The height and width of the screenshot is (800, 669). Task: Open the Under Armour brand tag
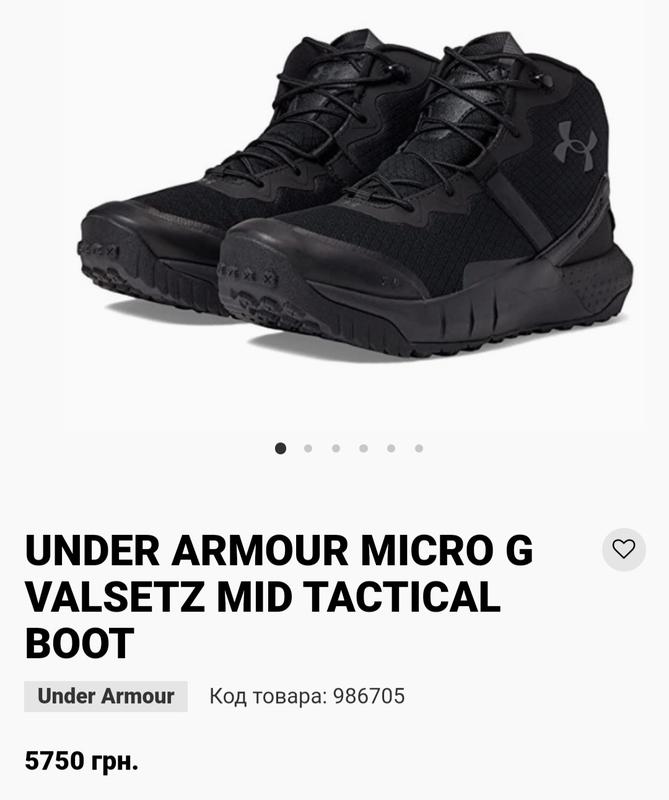(106, 696)
